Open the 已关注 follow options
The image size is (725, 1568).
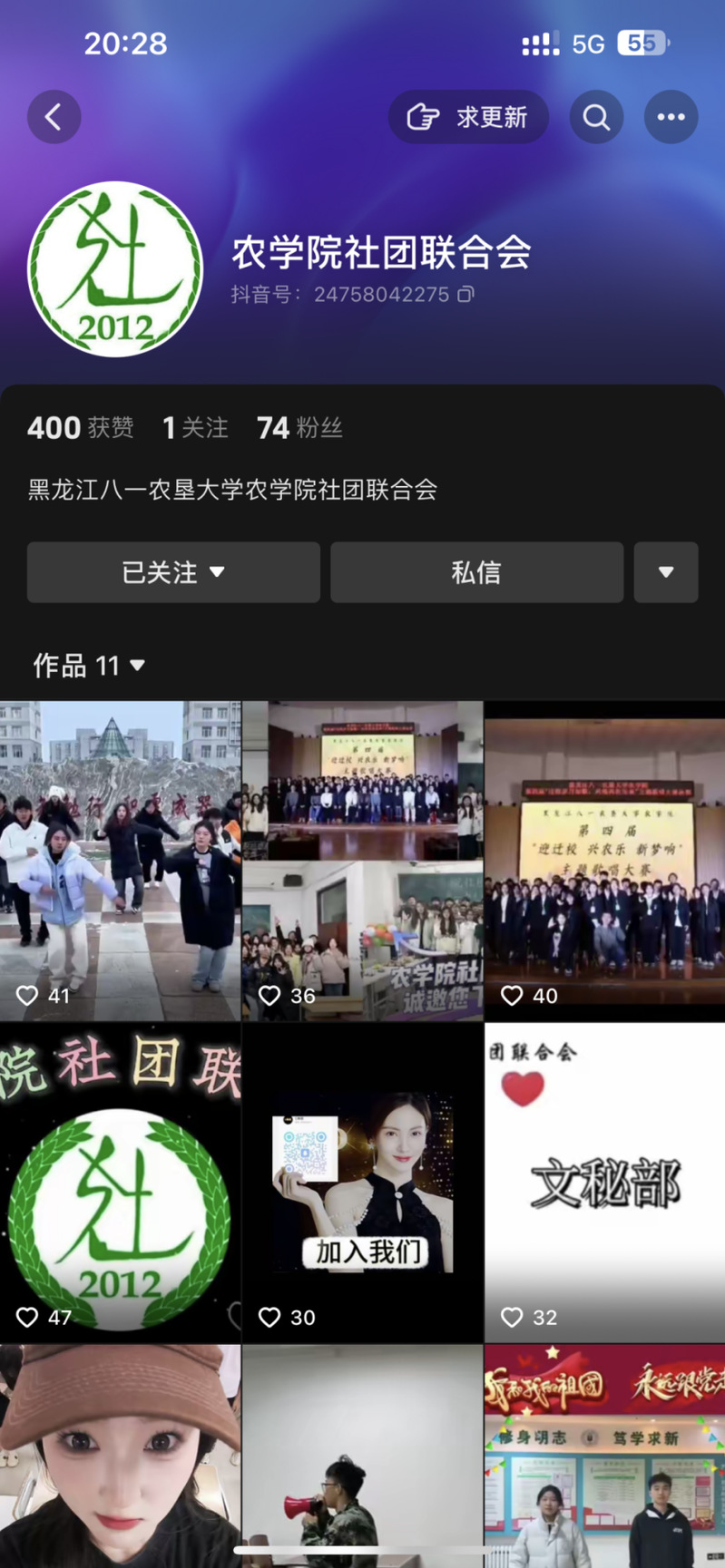click(x=173, y=572)
